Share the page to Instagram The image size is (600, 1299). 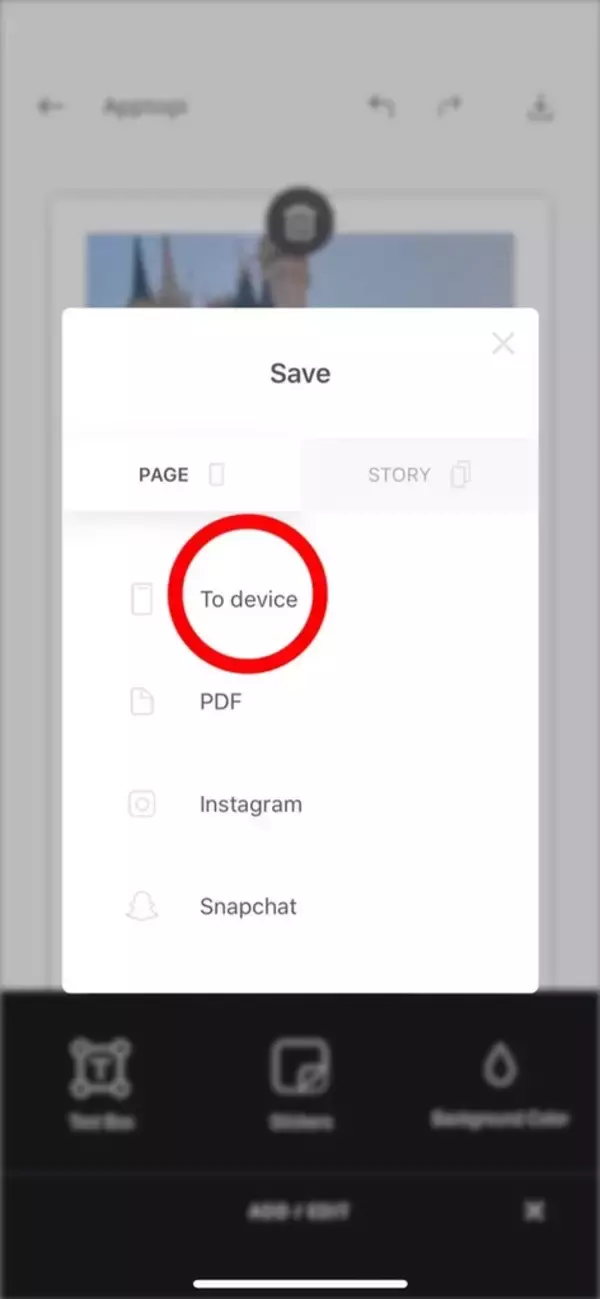pyautogui.click(x=250, y=804)
